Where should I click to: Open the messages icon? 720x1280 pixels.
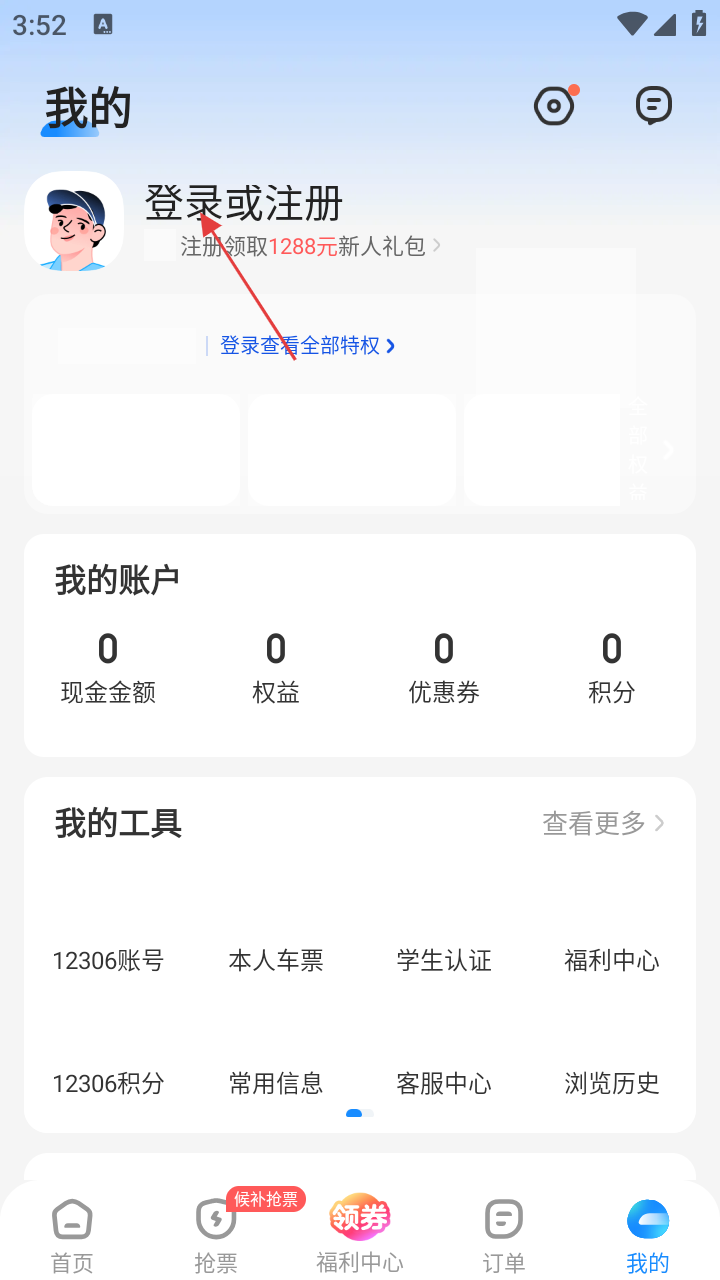point(653,105)
